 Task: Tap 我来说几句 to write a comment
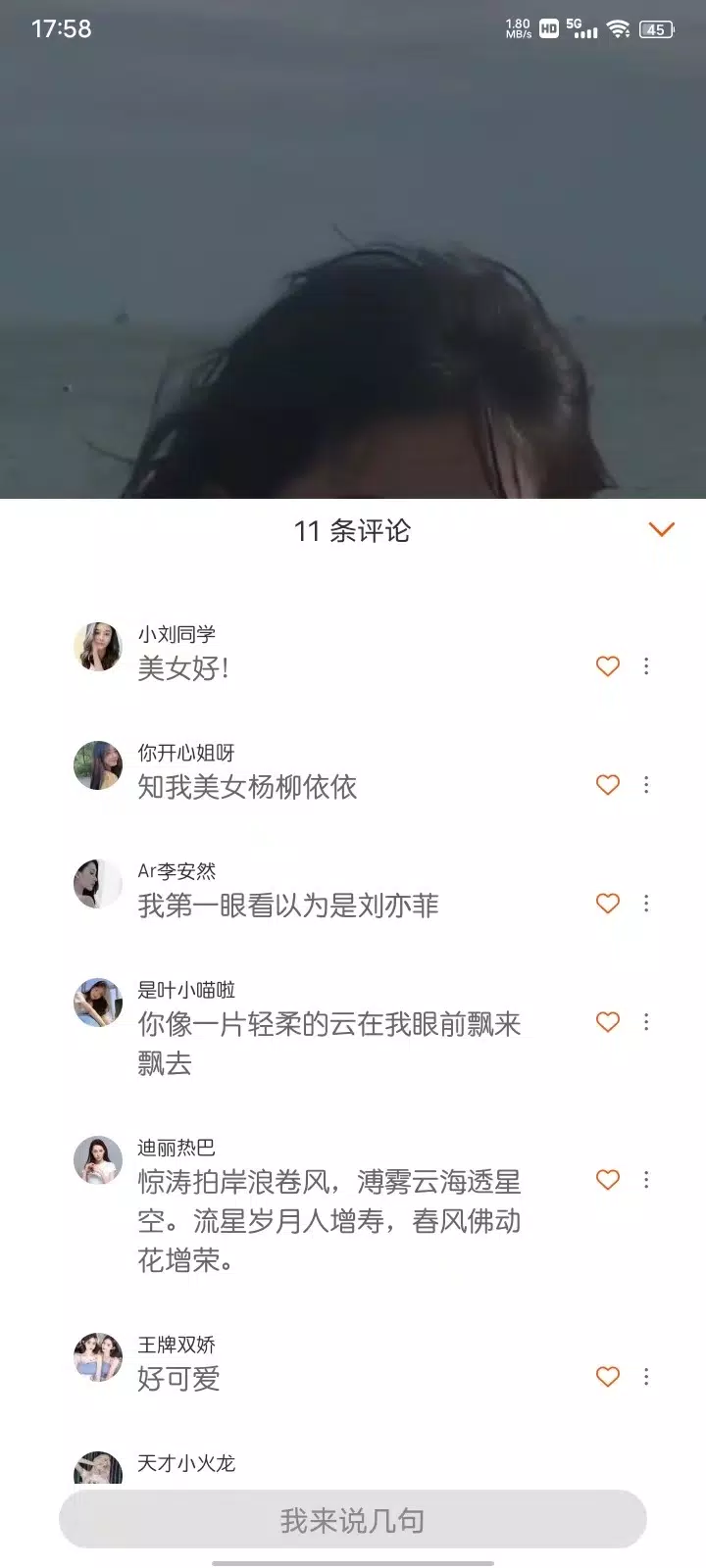coord(353,1520)
